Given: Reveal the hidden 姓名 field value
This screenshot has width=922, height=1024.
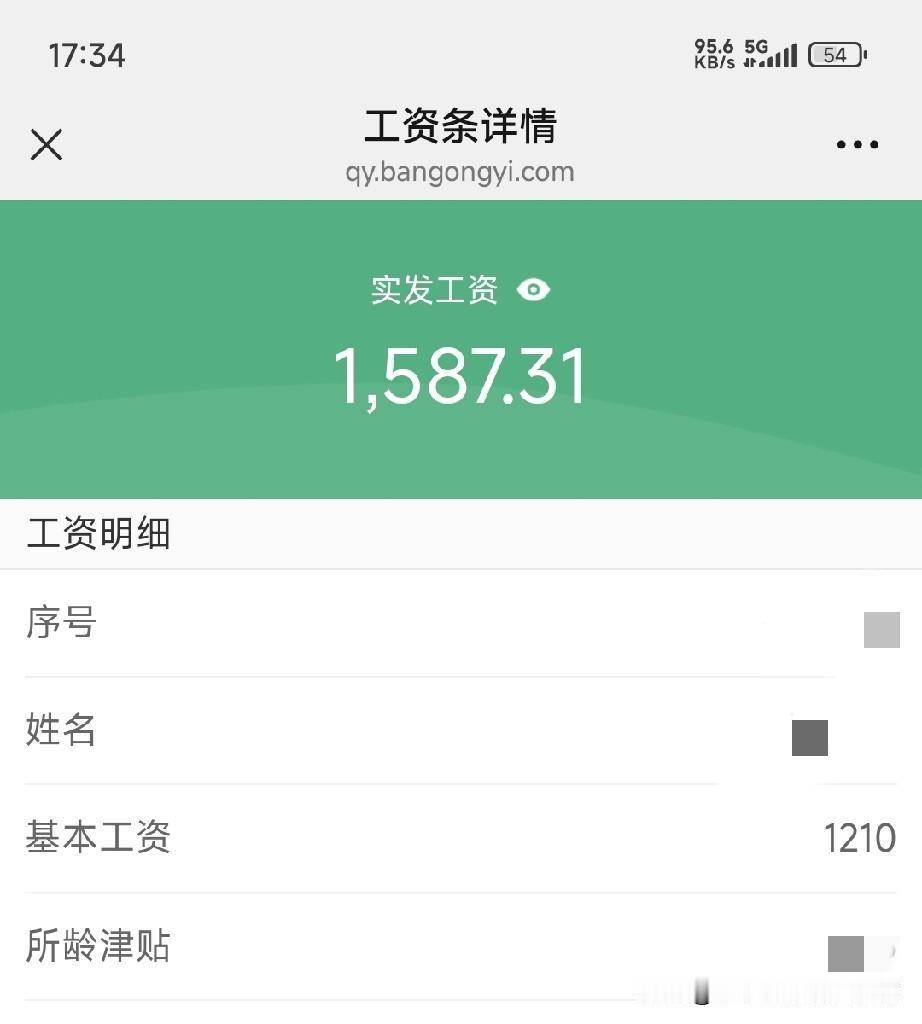Looking at the screenshot, I should click(809, 736).
